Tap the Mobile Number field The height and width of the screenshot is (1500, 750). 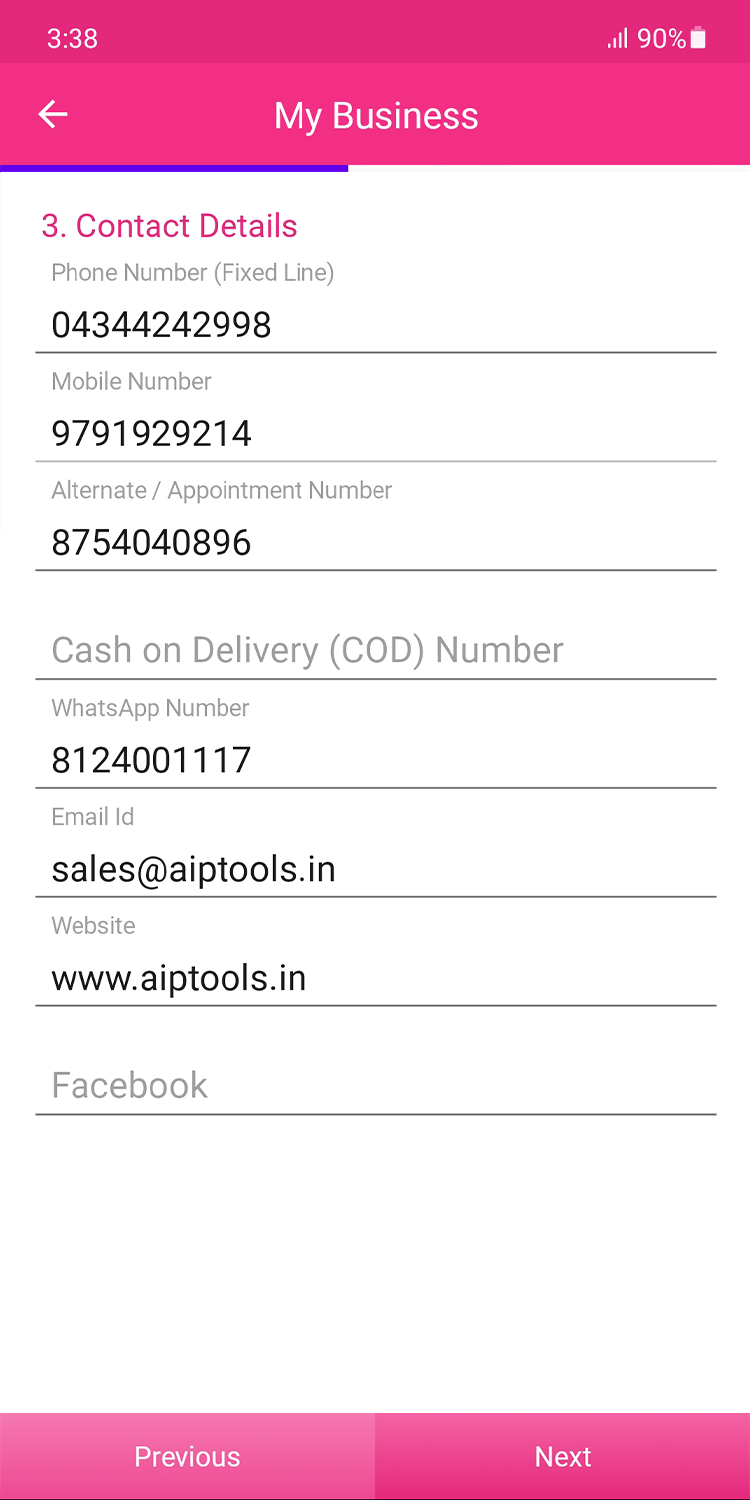point(375,434)
